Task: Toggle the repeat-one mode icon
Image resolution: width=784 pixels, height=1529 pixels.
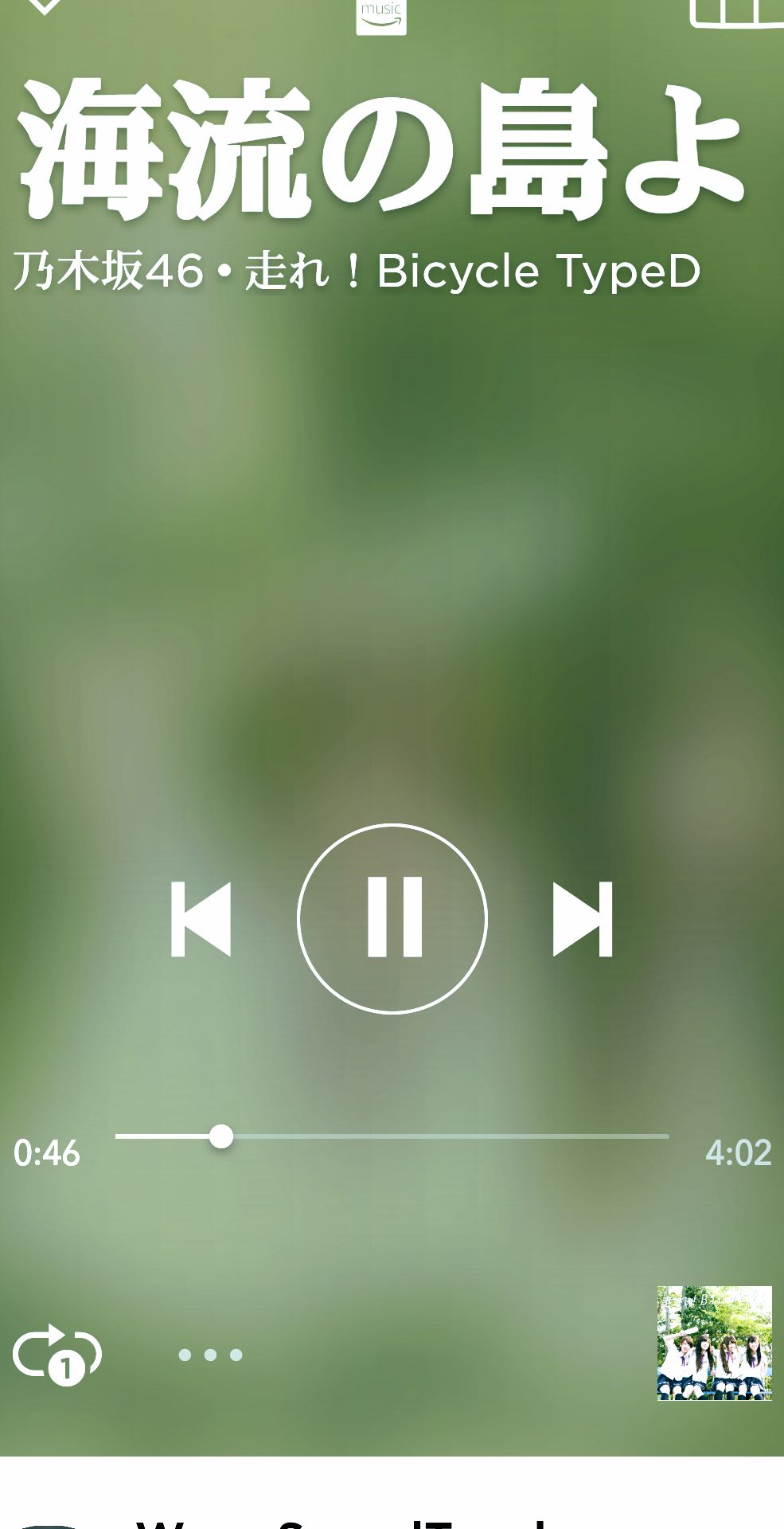Action: coord(57,1354)
